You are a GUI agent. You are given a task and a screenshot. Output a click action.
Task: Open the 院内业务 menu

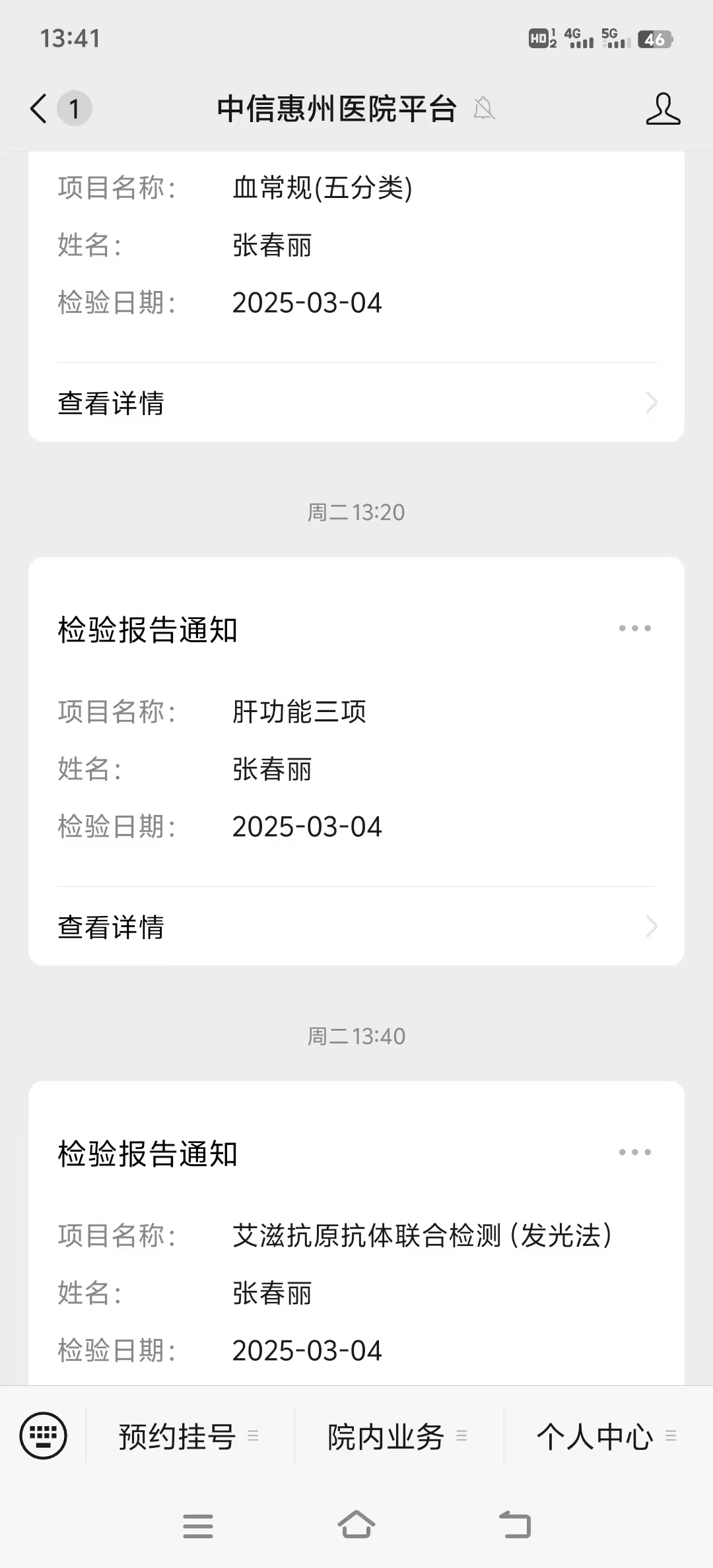[x=399, y=1436]
